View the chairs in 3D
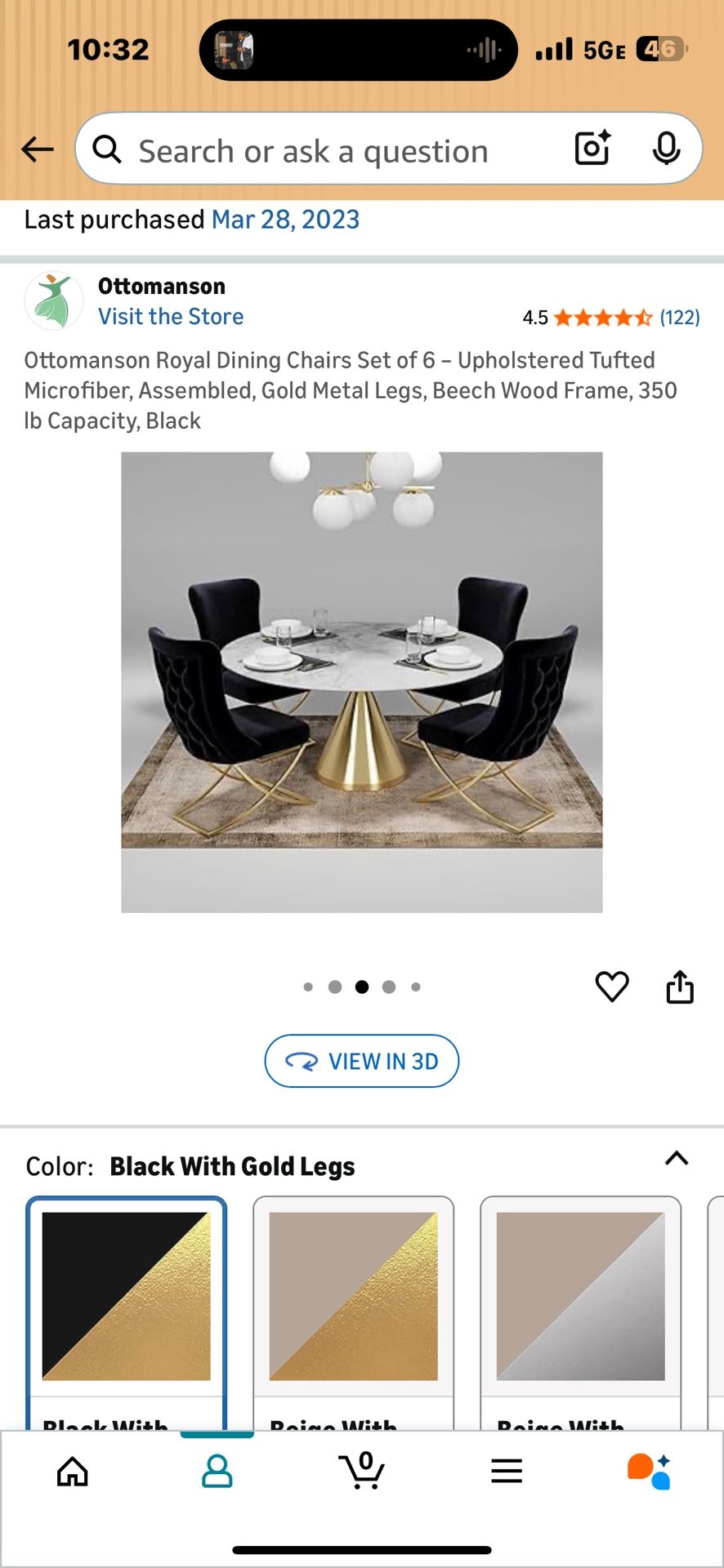 click(x=361, y=1061)
